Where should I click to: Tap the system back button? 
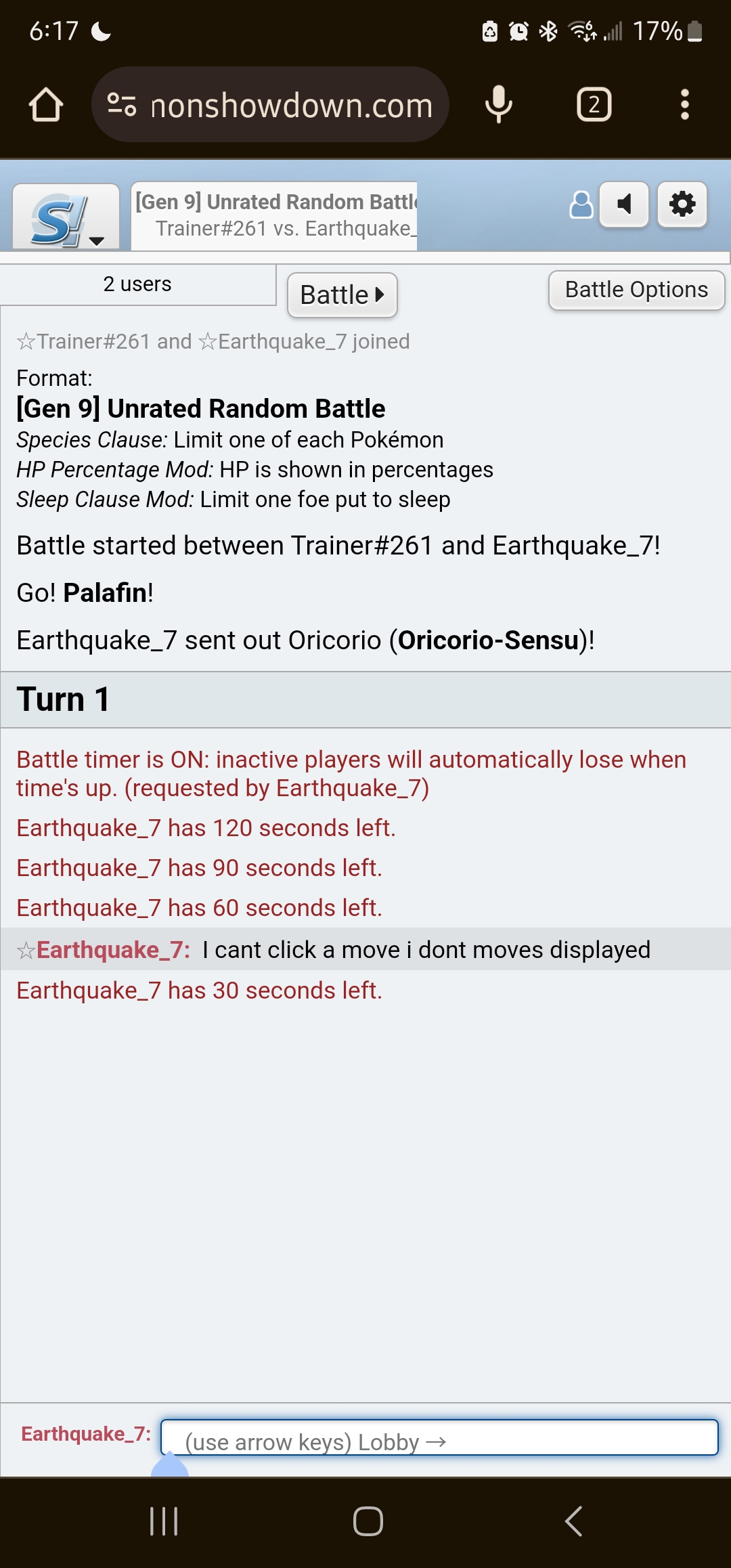[x=573, y=1521]
